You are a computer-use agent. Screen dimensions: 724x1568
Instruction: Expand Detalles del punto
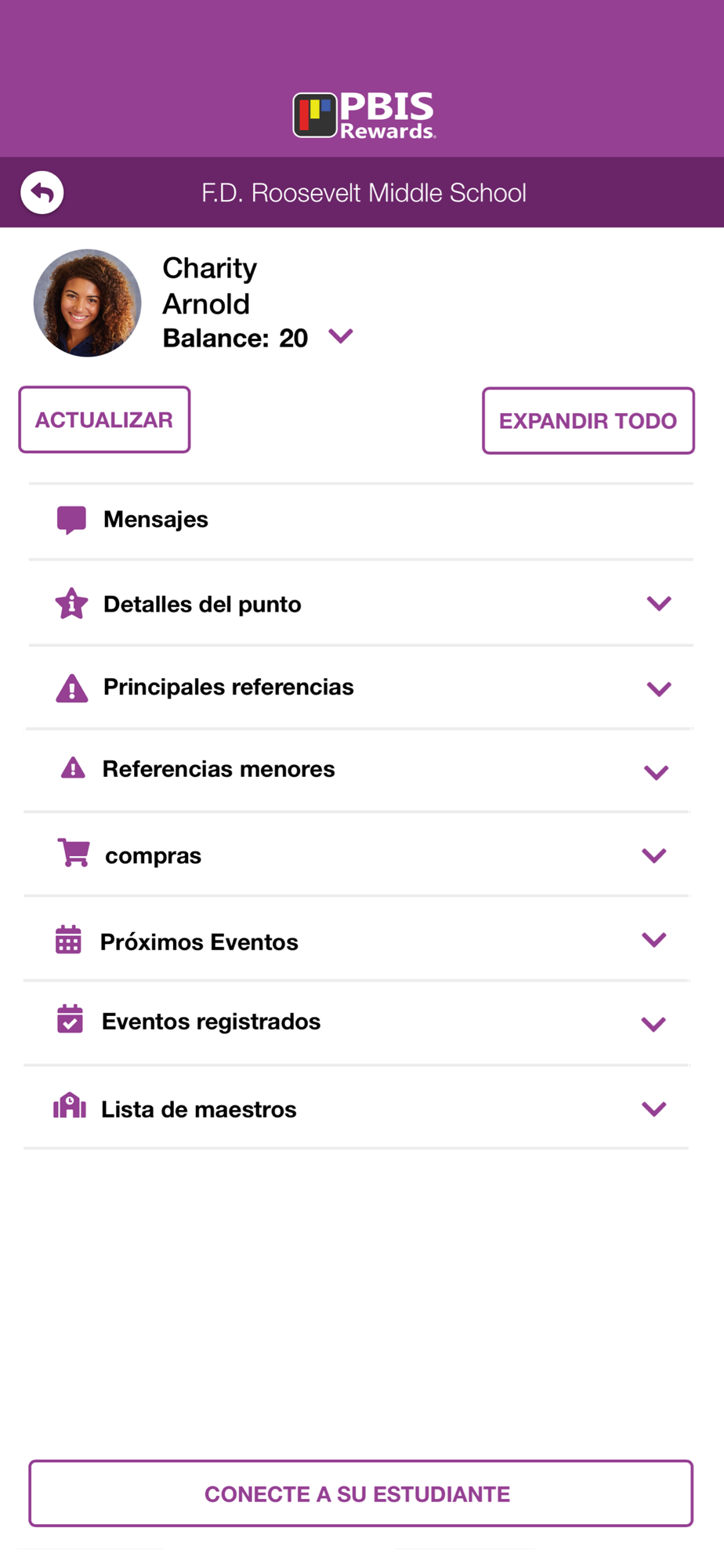point(360,604)
